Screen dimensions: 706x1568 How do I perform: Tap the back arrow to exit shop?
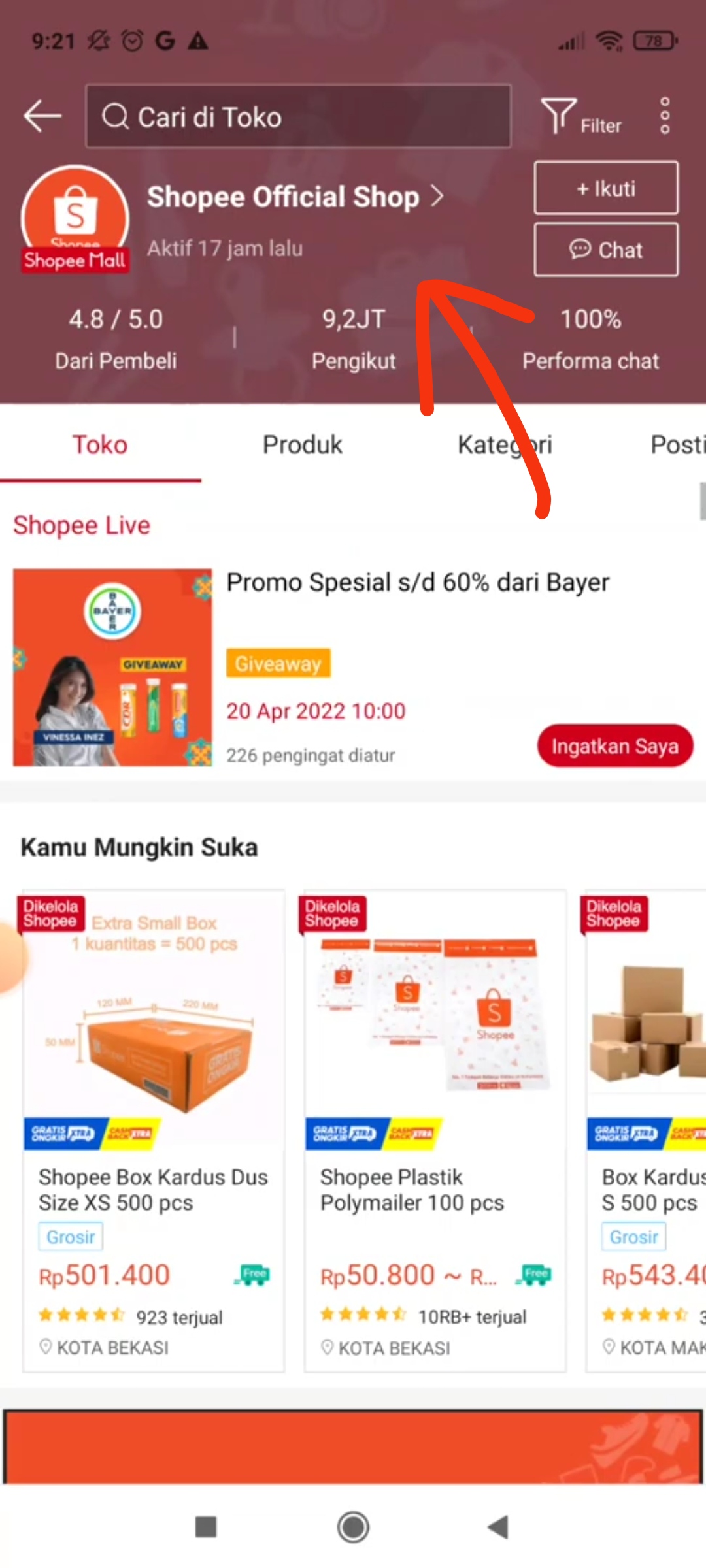[41, 115]
